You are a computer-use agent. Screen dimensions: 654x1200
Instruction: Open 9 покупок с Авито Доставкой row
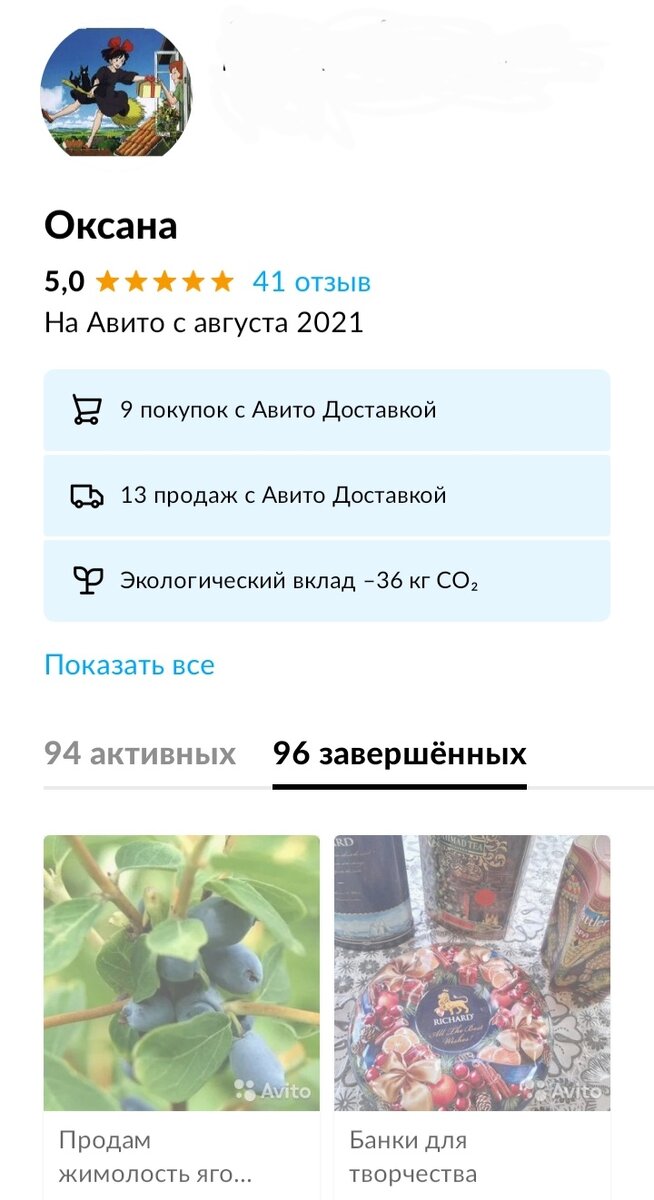tap(326, 410)
